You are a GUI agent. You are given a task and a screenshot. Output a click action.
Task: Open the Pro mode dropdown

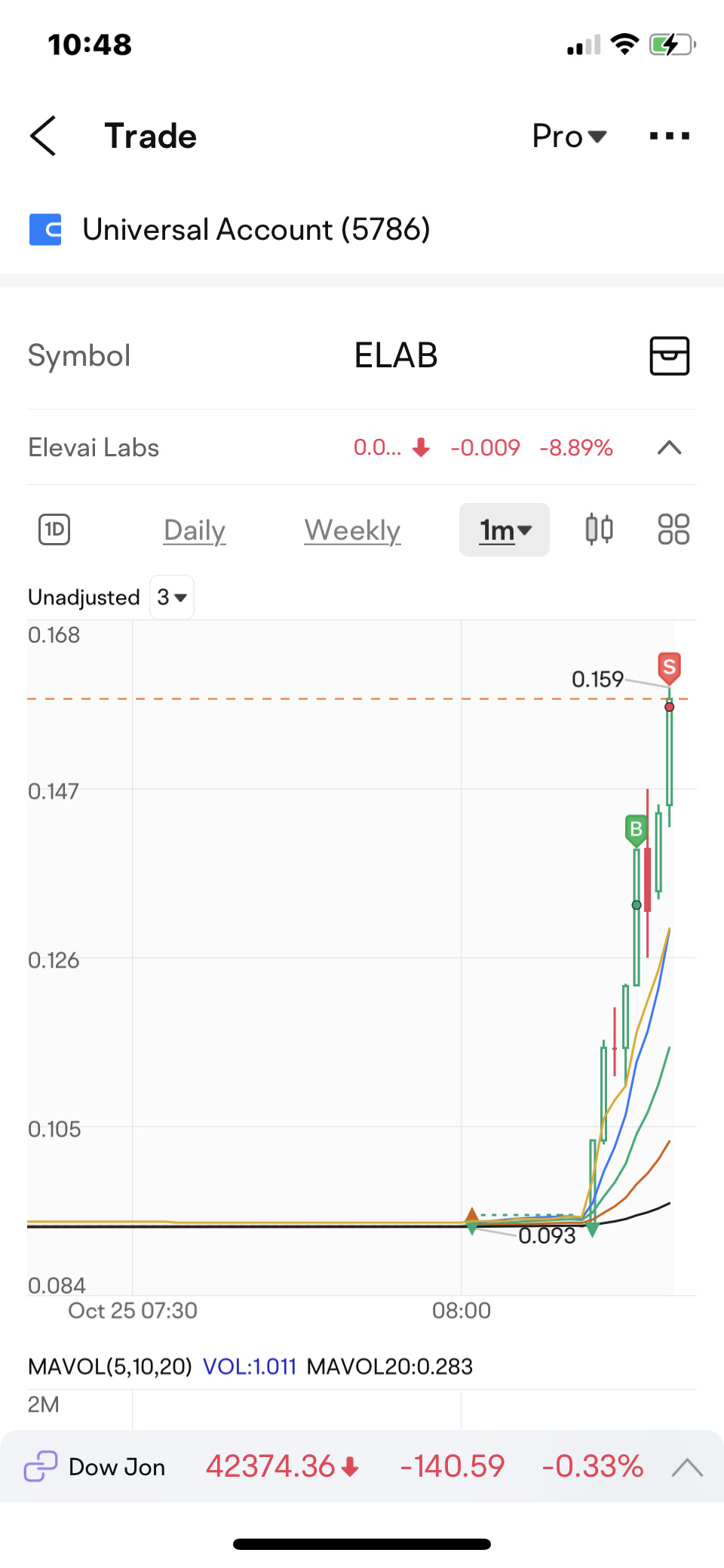click(x=569, y=136)
